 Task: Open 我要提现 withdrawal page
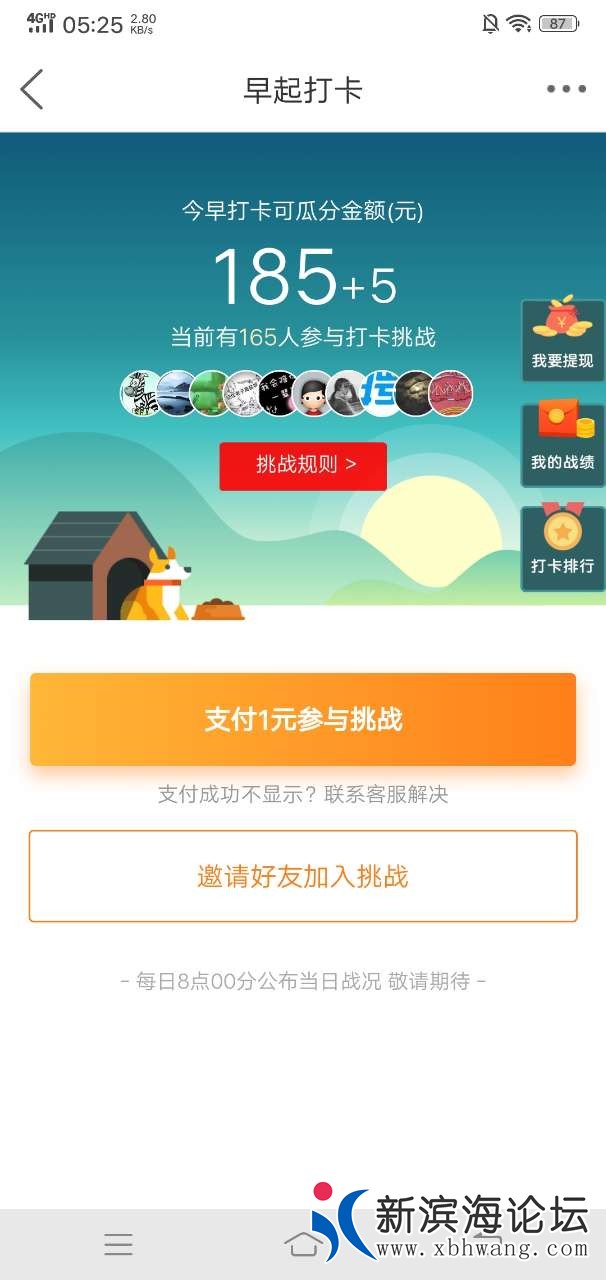click(x=562, y=340)
